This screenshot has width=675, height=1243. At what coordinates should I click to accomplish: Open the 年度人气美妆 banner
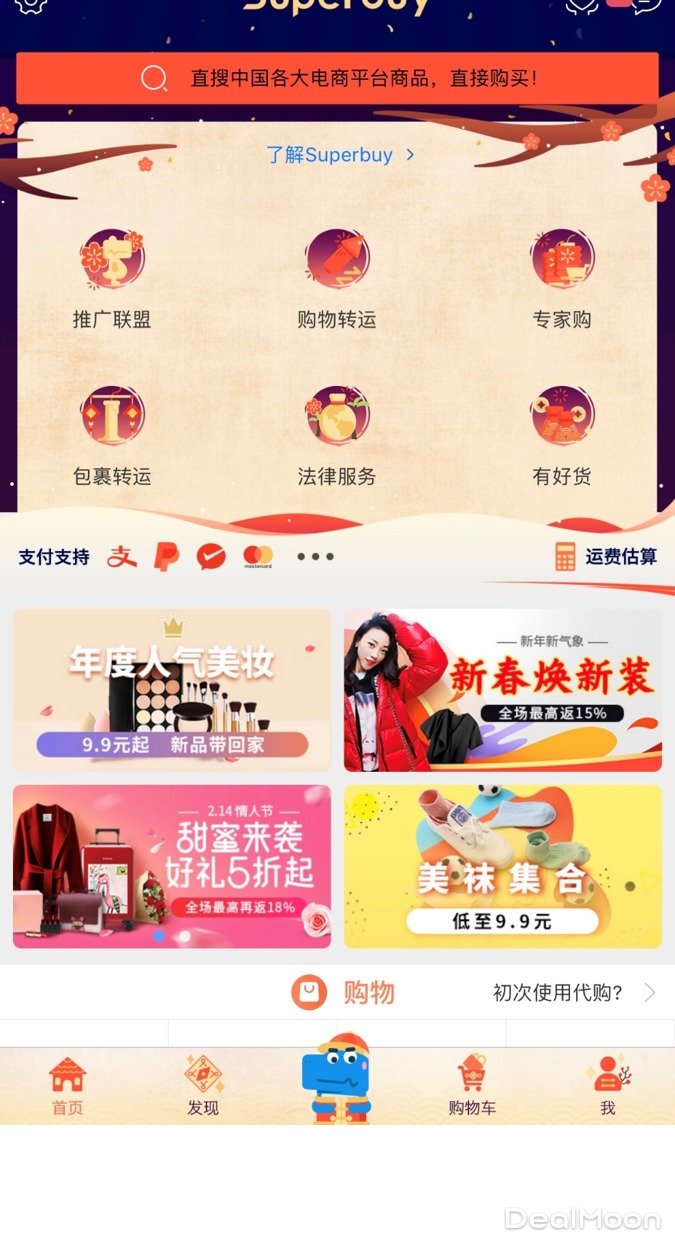coord(172,690)
